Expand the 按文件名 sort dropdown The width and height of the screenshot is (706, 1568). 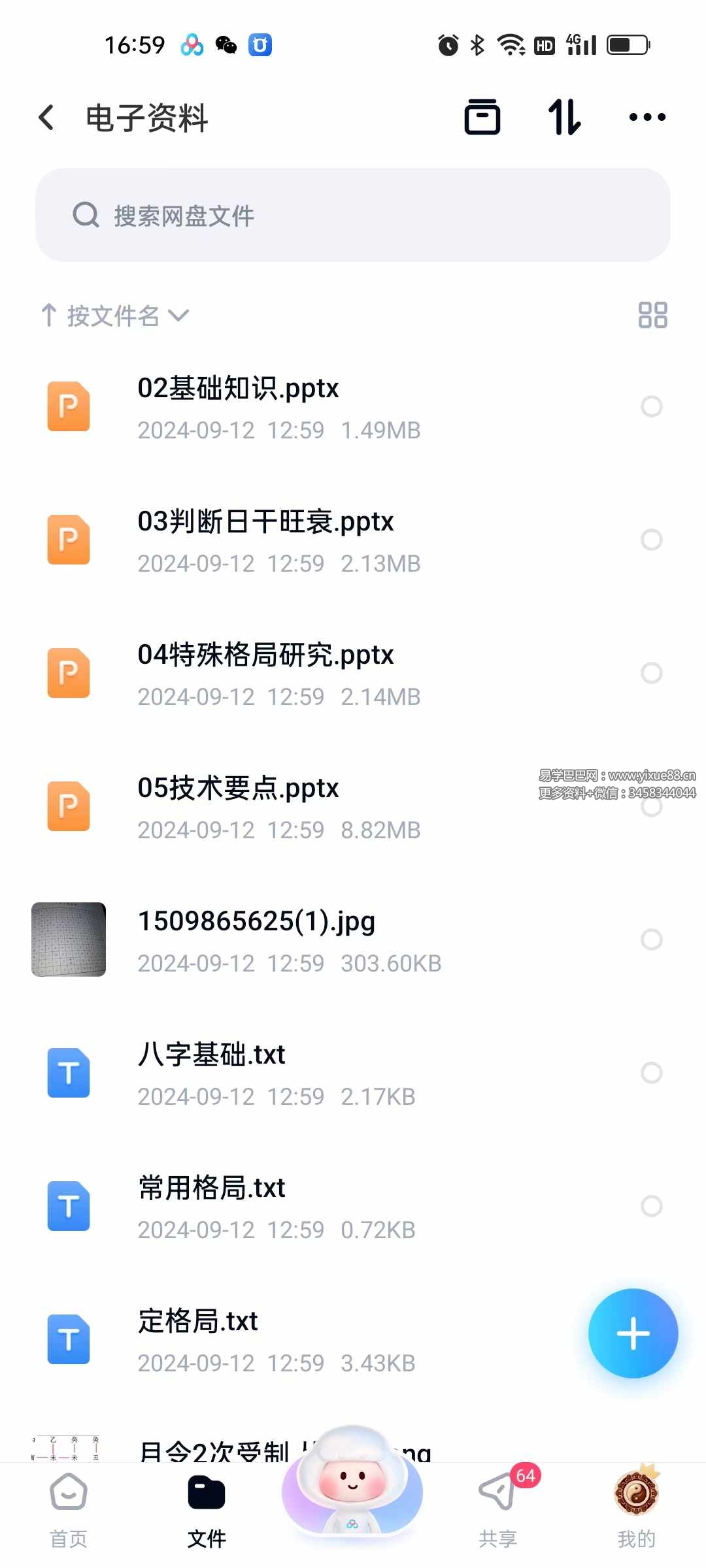[x=114, y=315]
